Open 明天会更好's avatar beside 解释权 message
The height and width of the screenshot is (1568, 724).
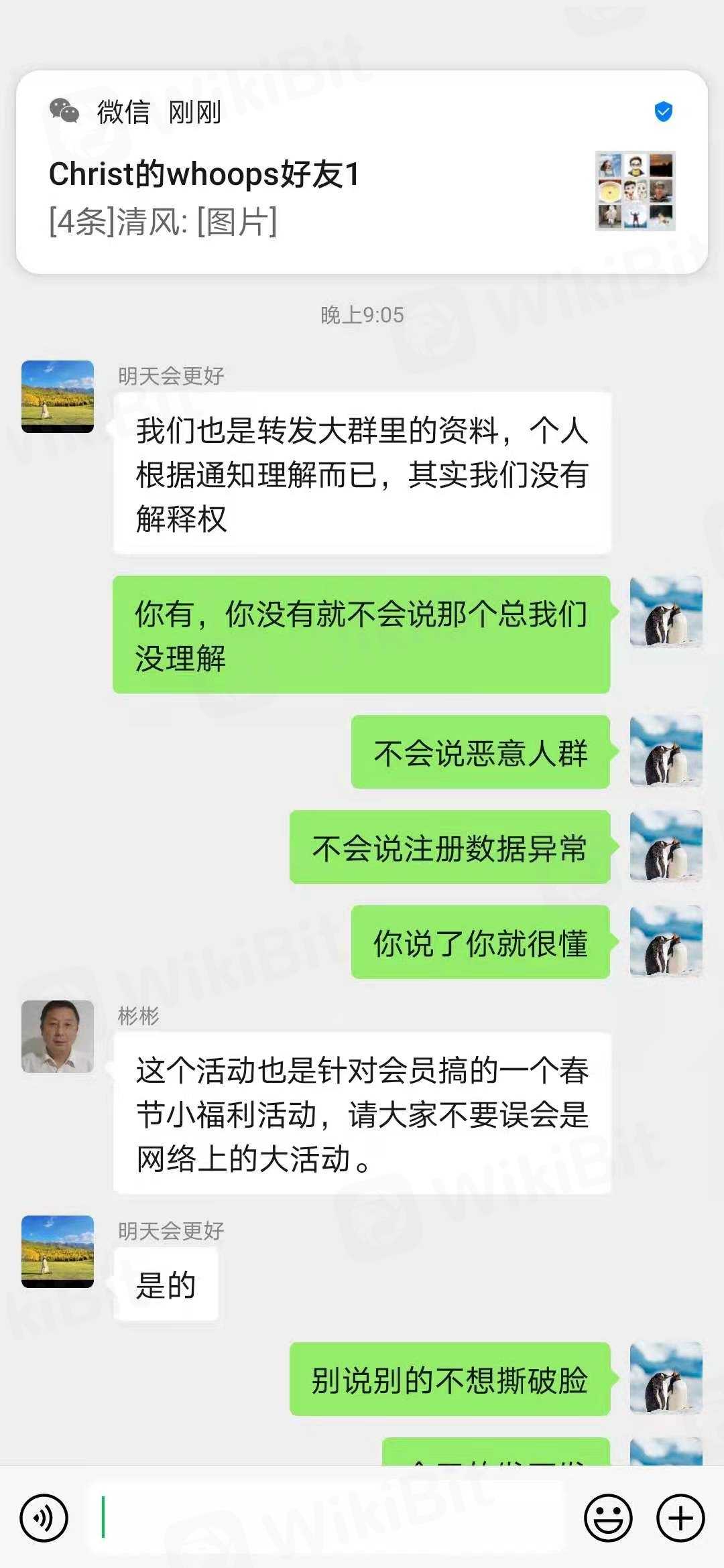point(58,397)
